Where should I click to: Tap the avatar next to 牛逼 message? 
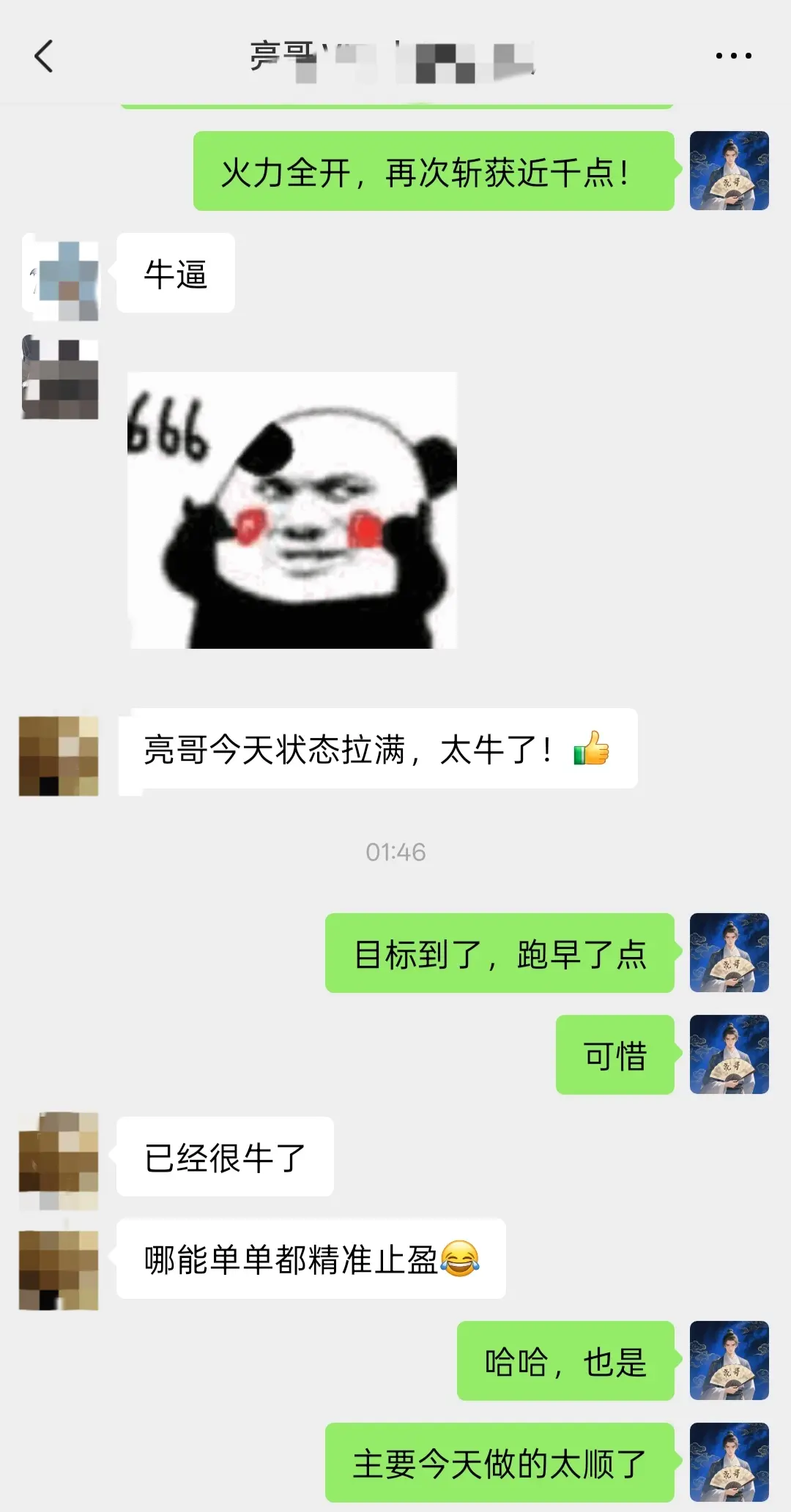click(x=60, y=277)
